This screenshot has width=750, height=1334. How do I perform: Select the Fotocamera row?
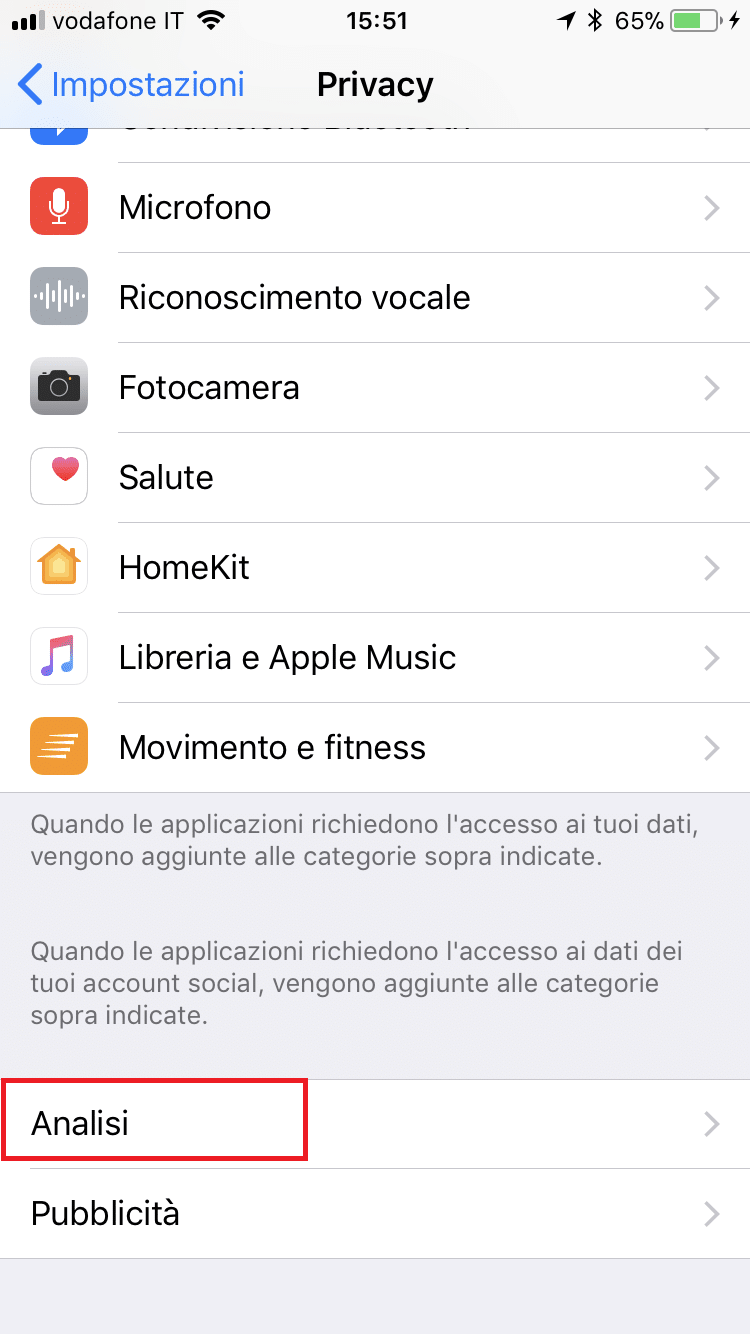click(x=375, y=388)
